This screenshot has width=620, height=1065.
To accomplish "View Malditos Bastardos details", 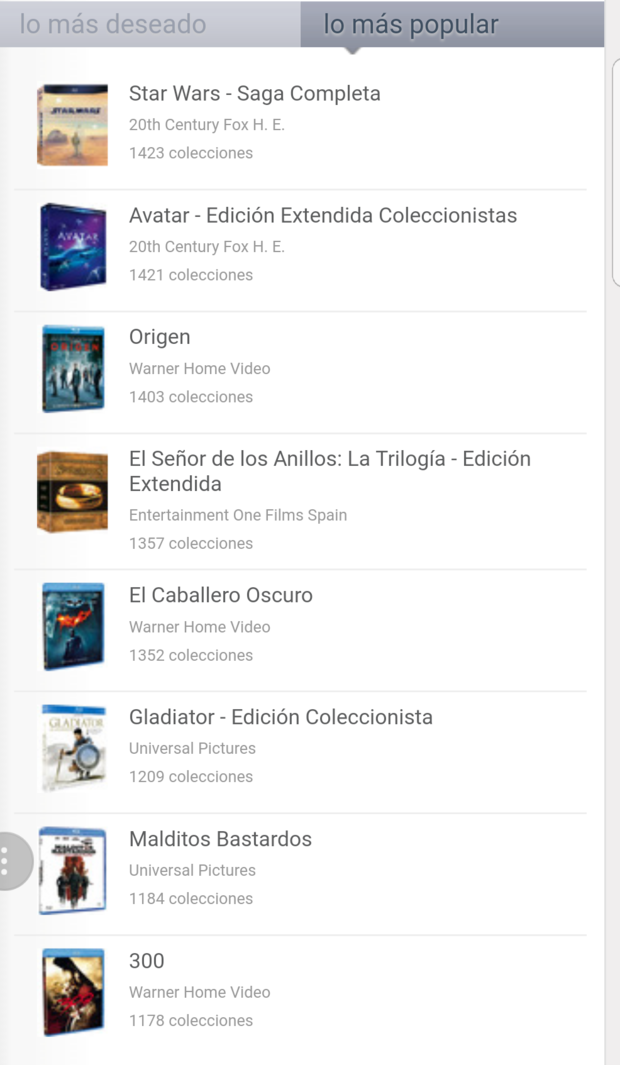I will coord(220,840).
